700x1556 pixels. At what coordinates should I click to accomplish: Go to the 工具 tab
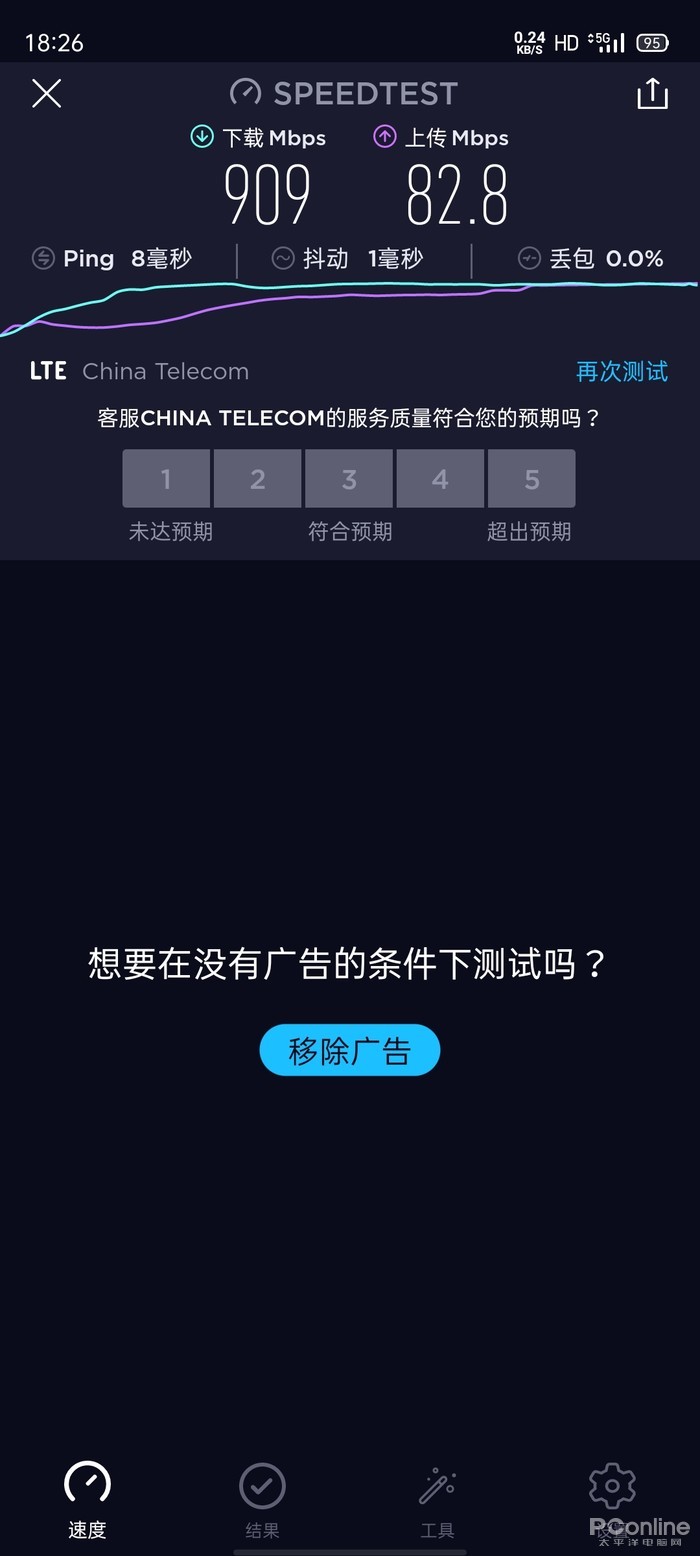[x=437, y=1498]
